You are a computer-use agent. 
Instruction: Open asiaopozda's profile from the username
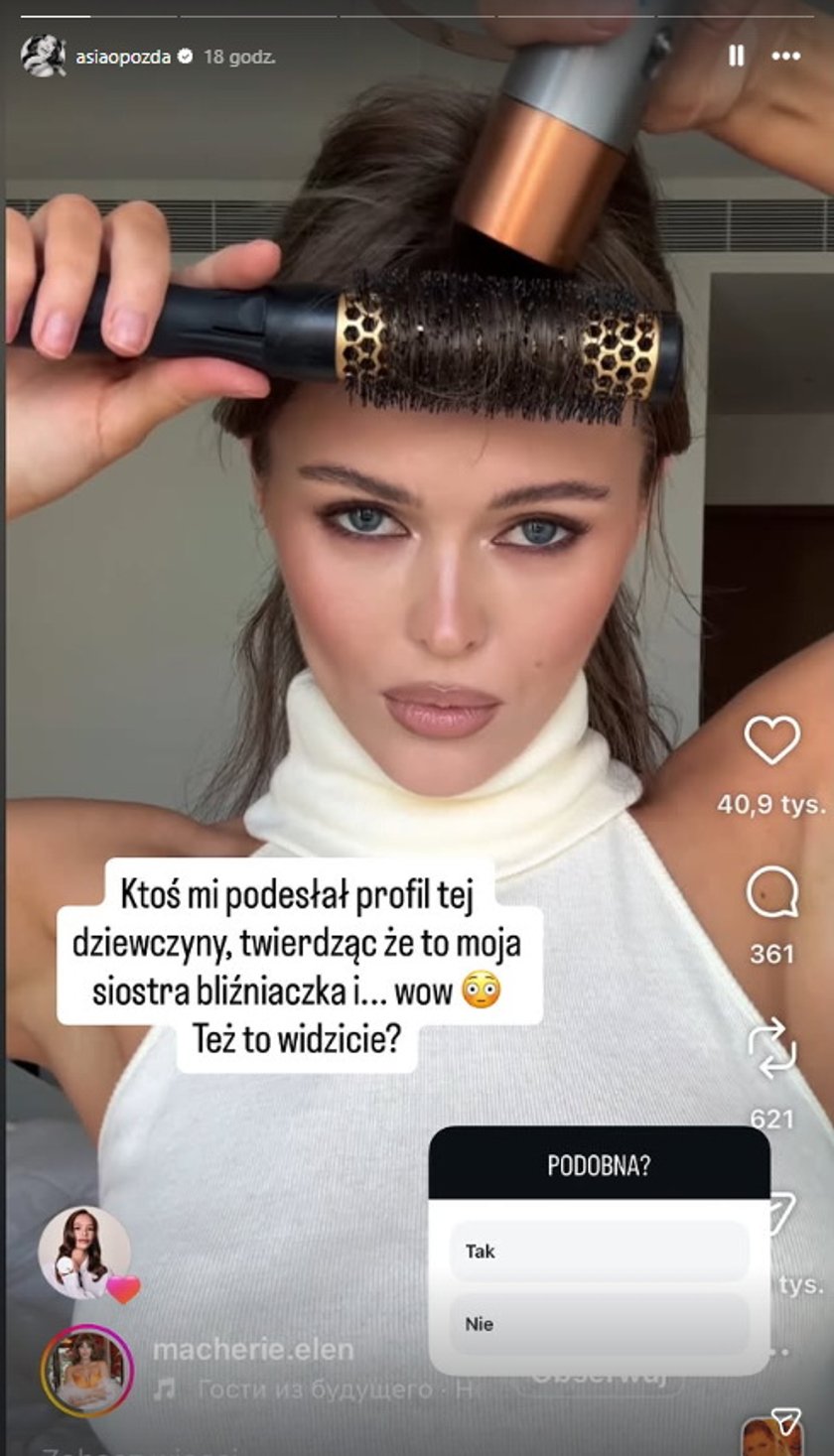pos(123,57)
